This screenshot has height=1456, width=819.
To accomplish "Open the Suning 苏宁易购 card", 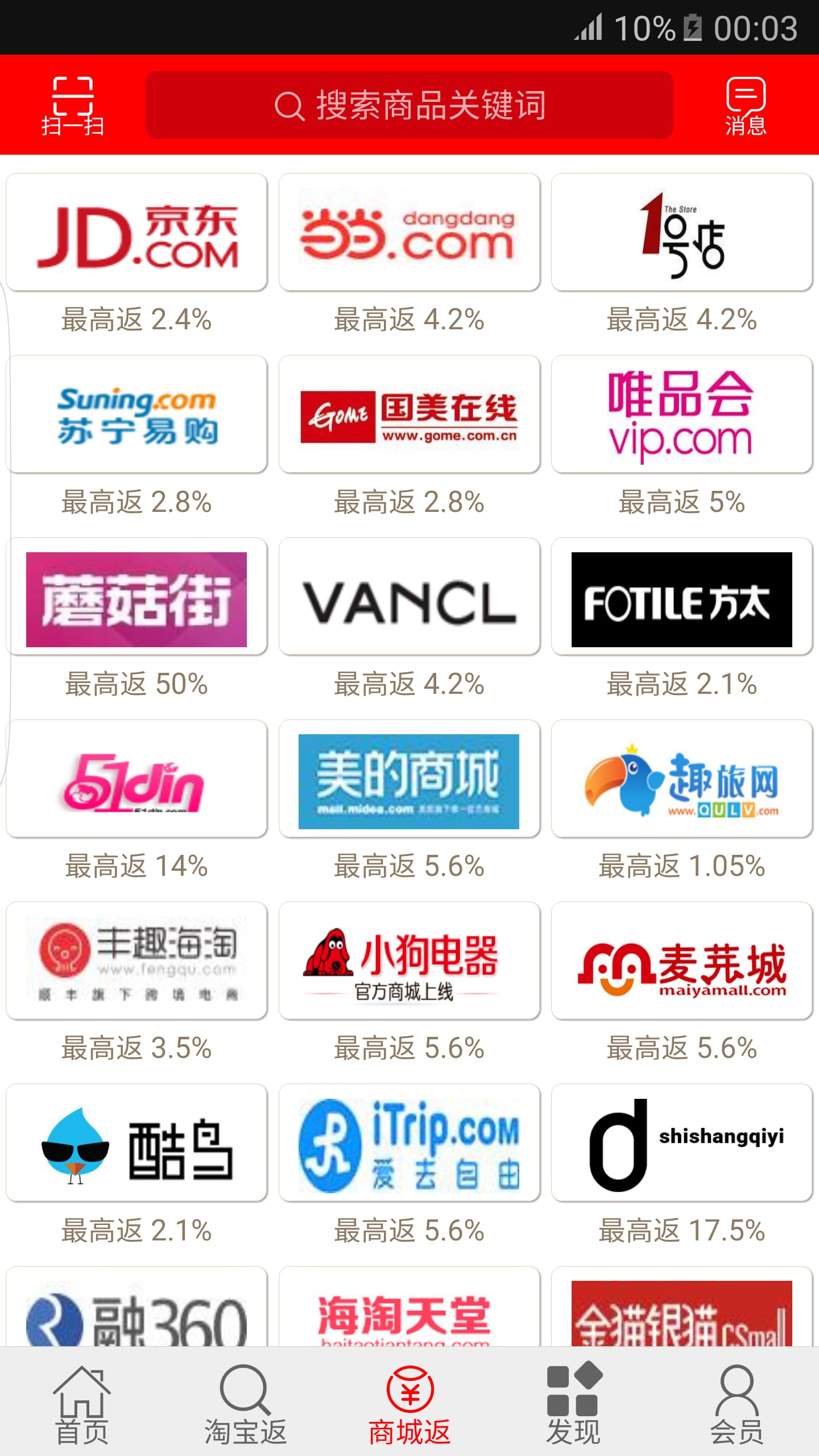I will (136, 415).
